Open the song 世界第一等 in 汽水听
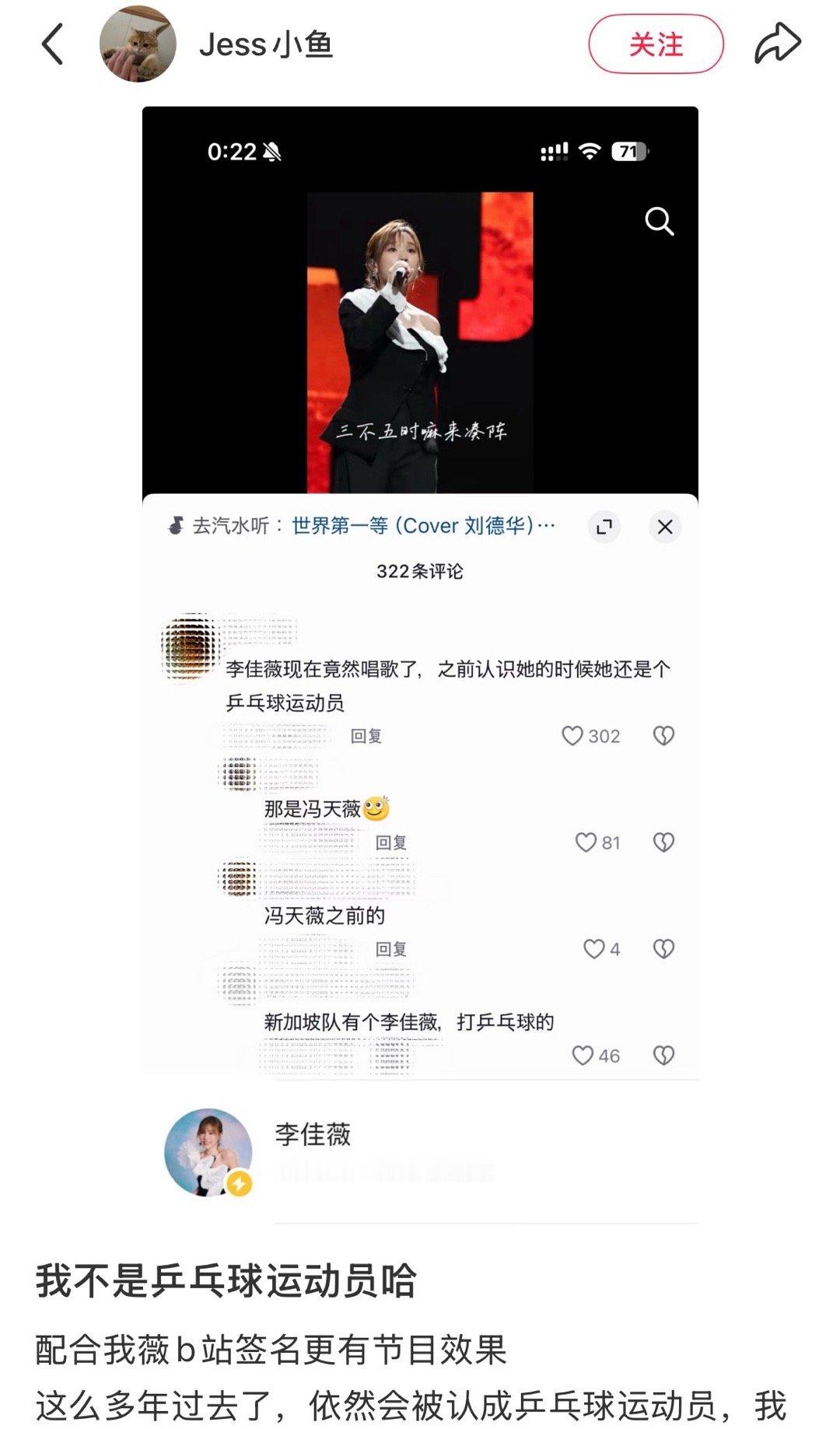 (420, 526)
